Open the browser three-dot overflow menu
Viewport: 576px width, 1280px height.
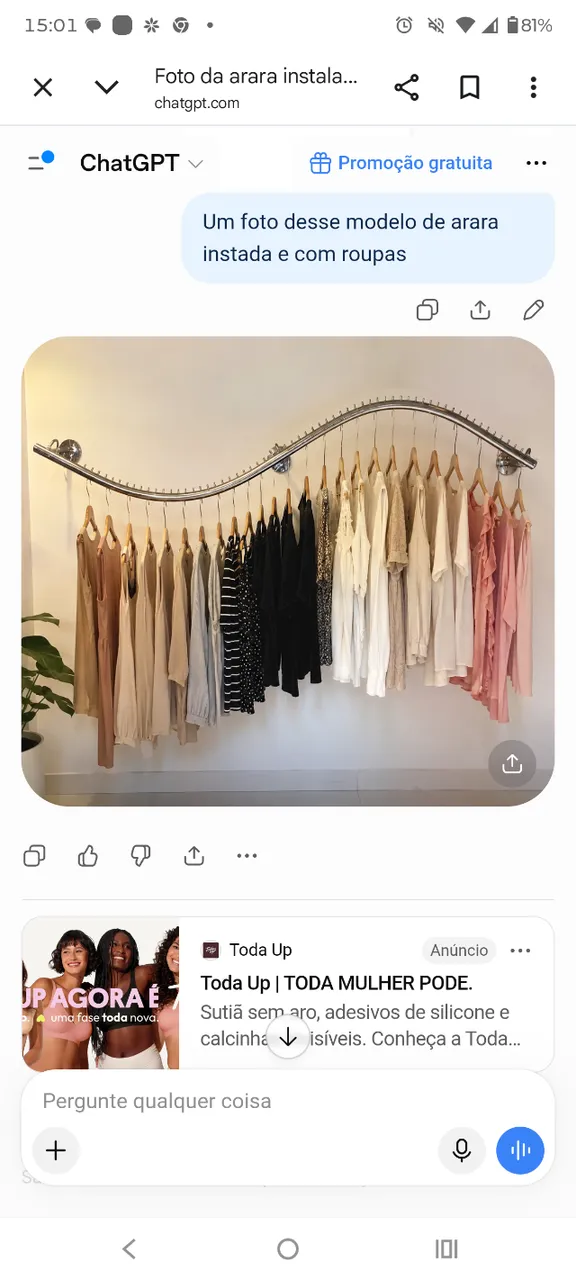(533, 88)
